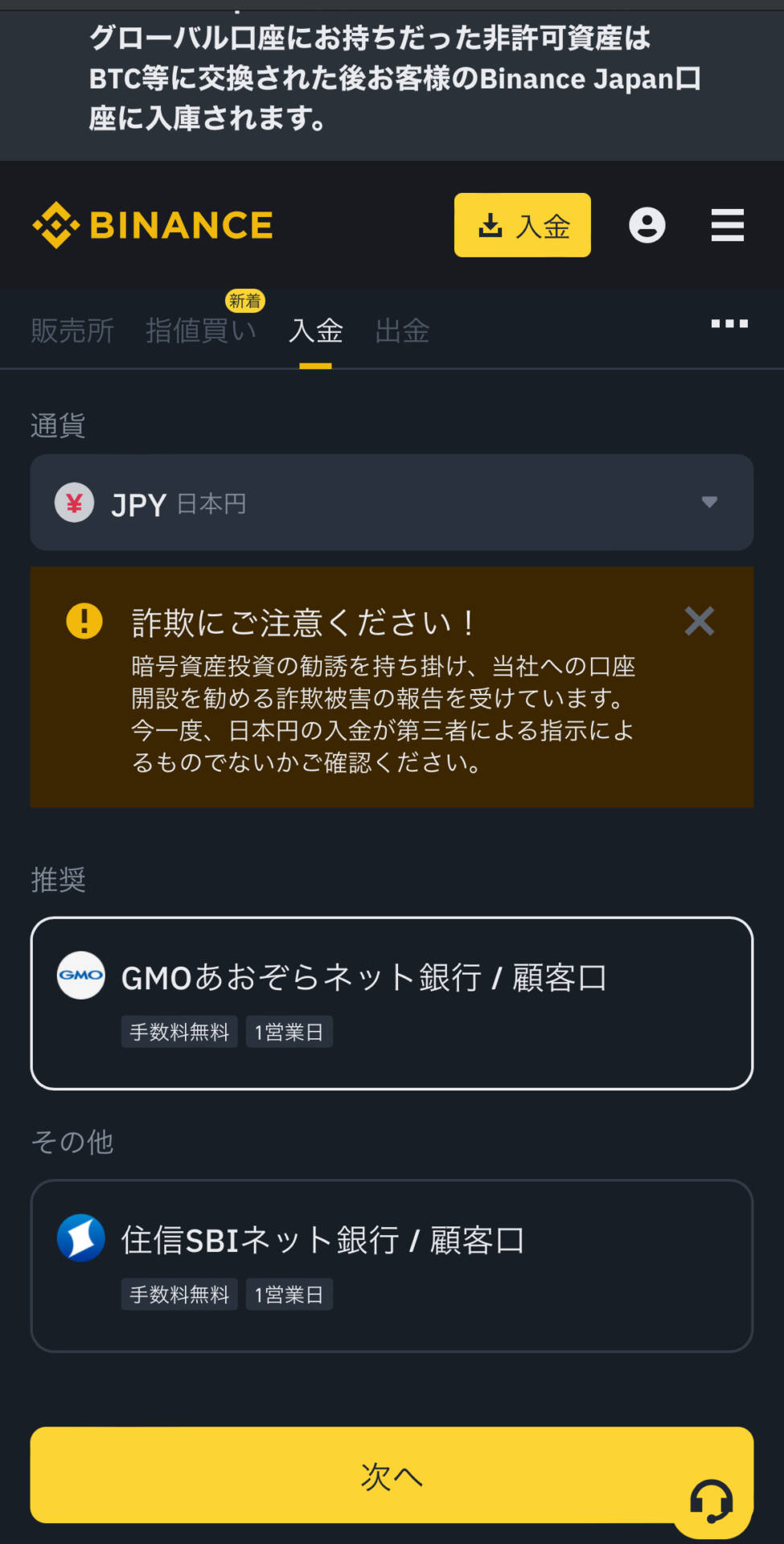Image resolution: width=784 pixels, height=1544 pixels.
Task: Go to the Binance home logo
Action: 153,225
